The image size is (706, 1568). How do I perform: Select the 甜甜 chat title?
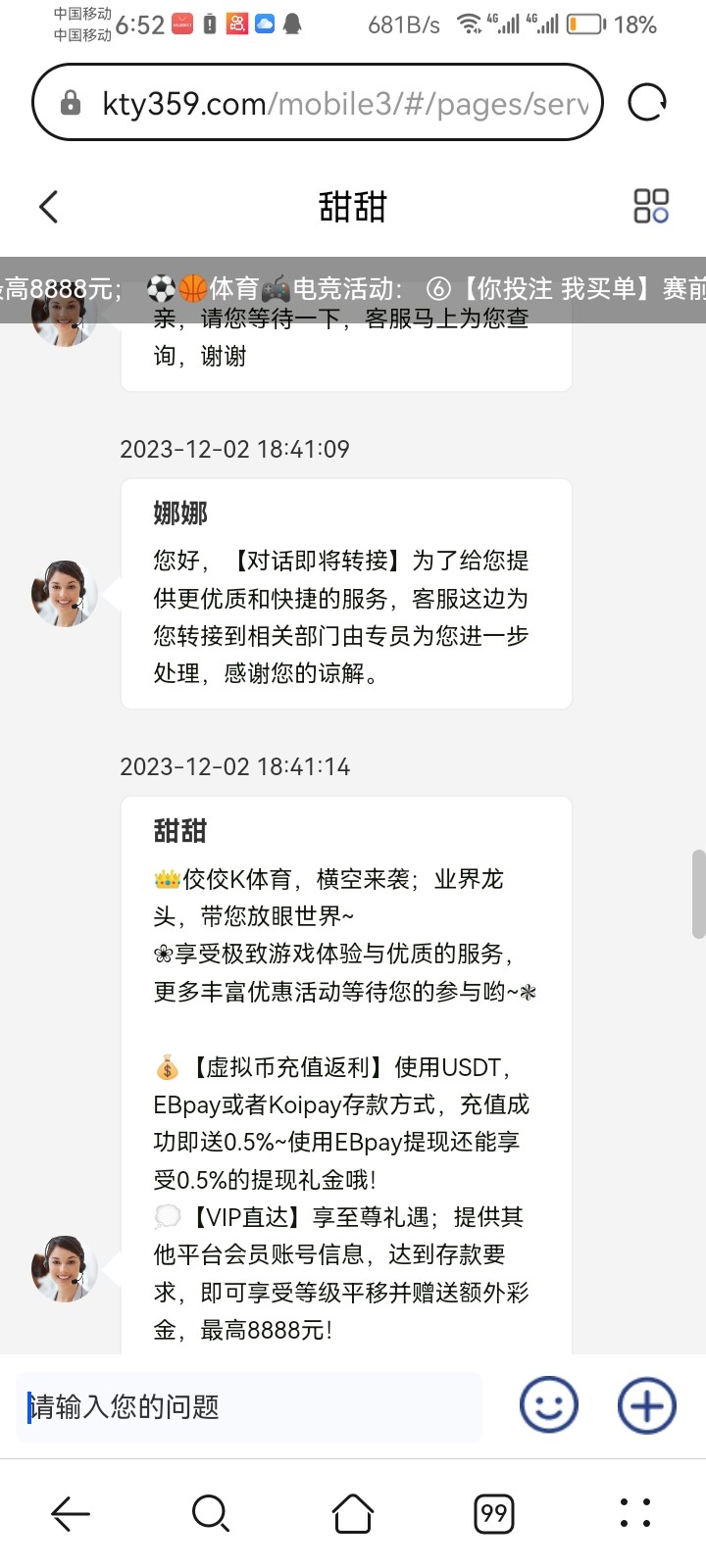coord(353,207)
